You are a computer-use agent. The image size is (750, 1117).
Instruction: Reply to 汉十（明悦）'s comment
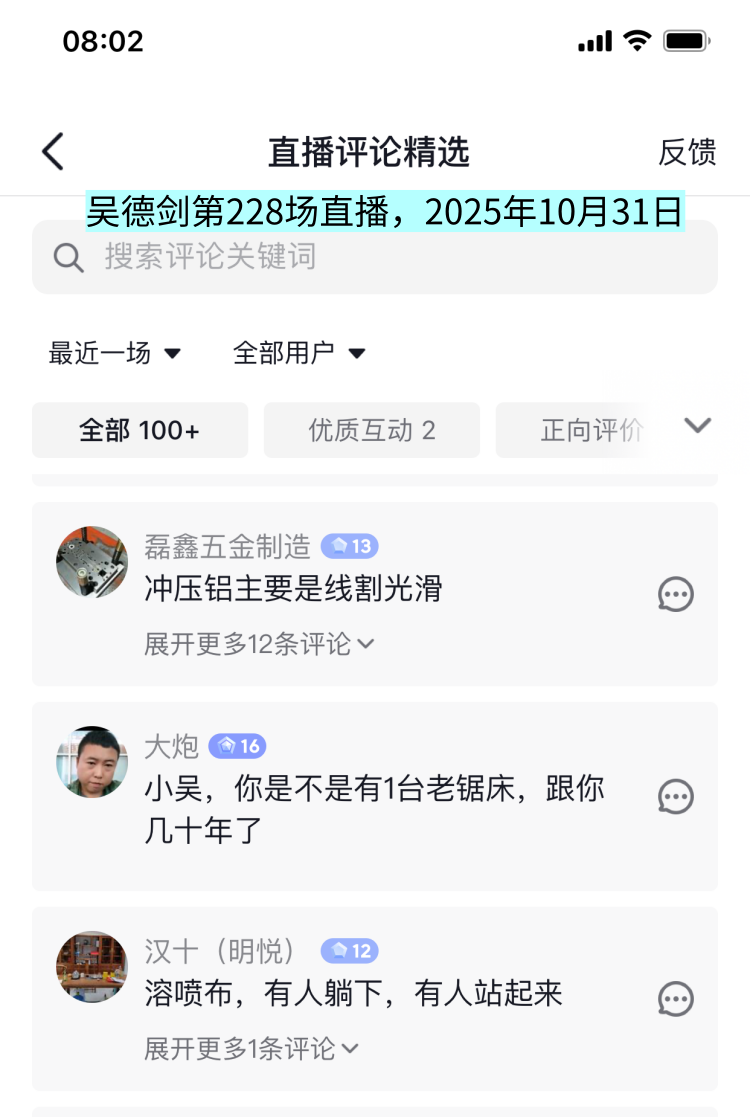coord(676,999)
